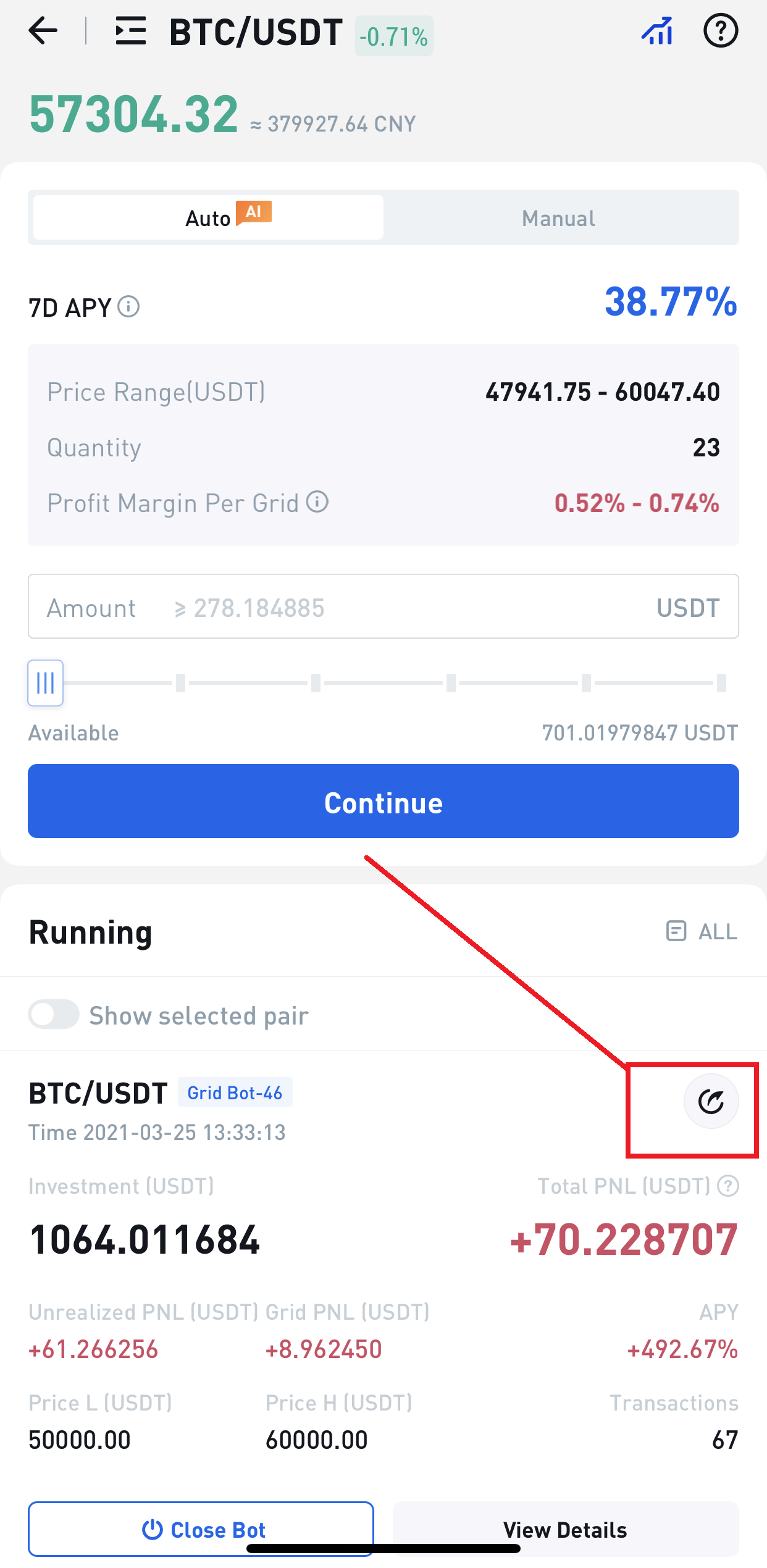Enable Show selected pair
This screenshot has height=1568, width=767.
[x=54, y=1015]
